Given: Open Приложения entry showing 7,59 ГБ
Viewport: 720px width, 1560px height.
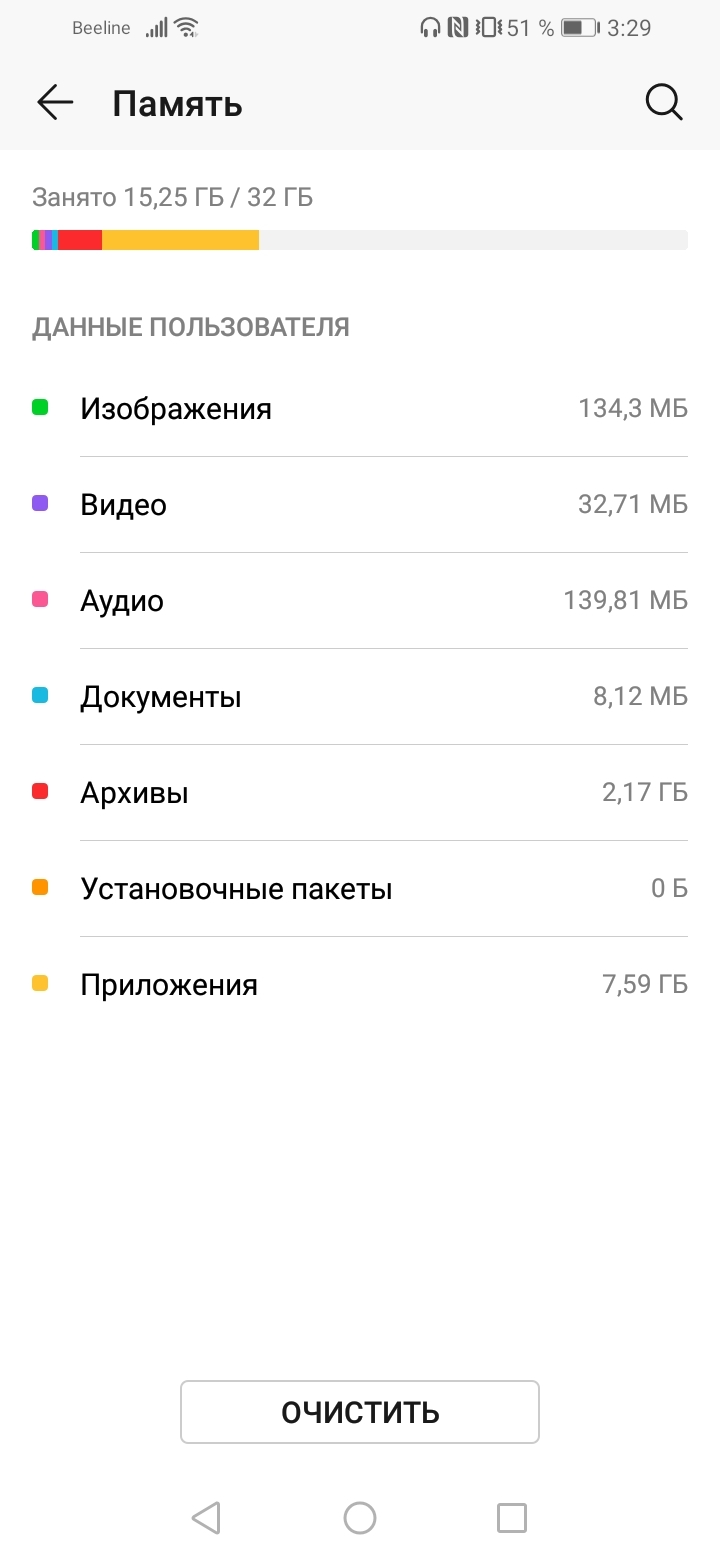Looking at the screenshot, I should coord(360,983).
